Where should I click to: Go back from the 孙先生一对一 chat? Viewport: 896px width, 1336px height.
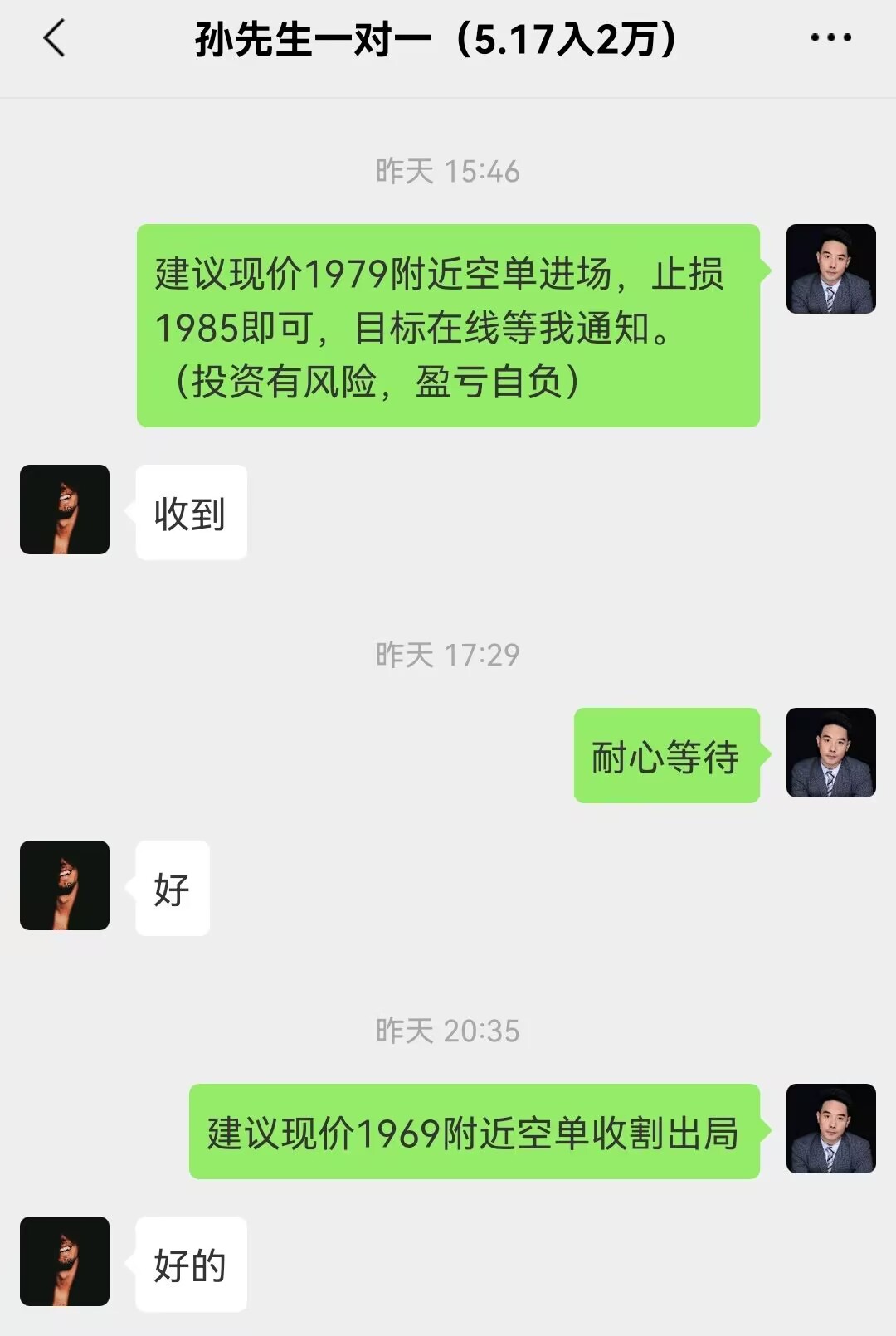[x=54, y=39]
